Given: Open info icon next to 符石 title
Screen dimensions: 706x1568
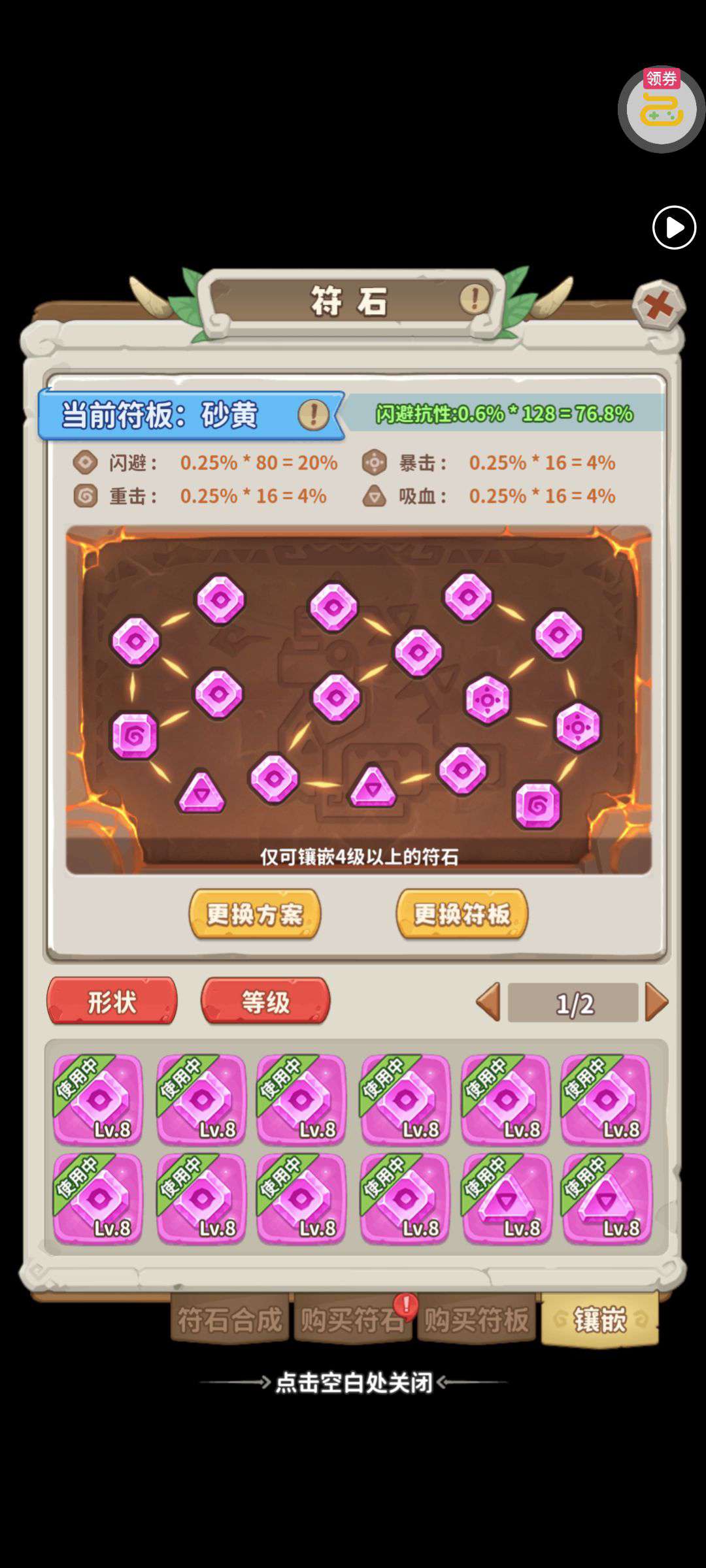Looking at the screenshot, I should (x=474, y=299).
